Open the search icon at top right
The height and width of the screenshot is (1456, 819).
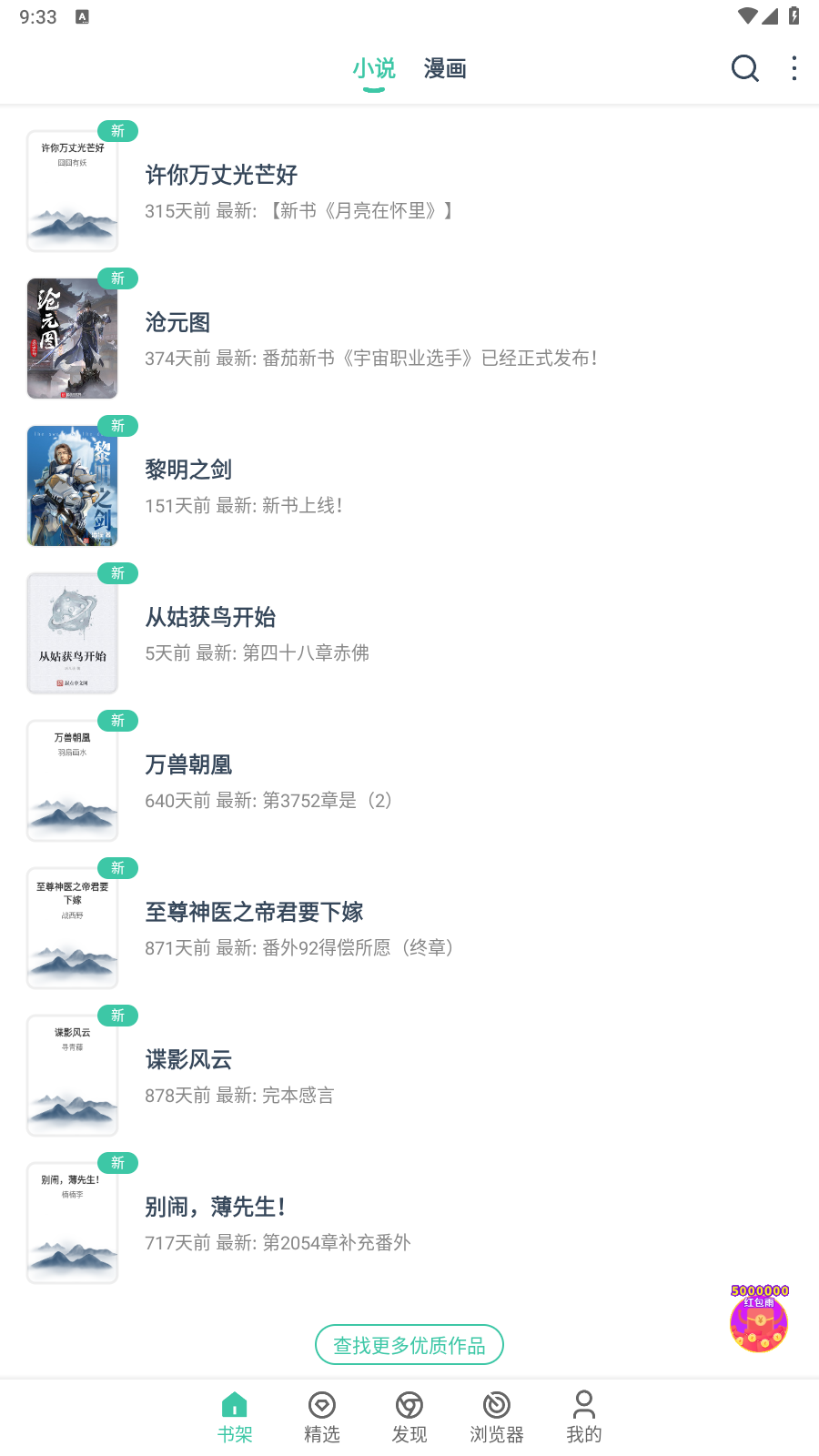click(745, 68)
